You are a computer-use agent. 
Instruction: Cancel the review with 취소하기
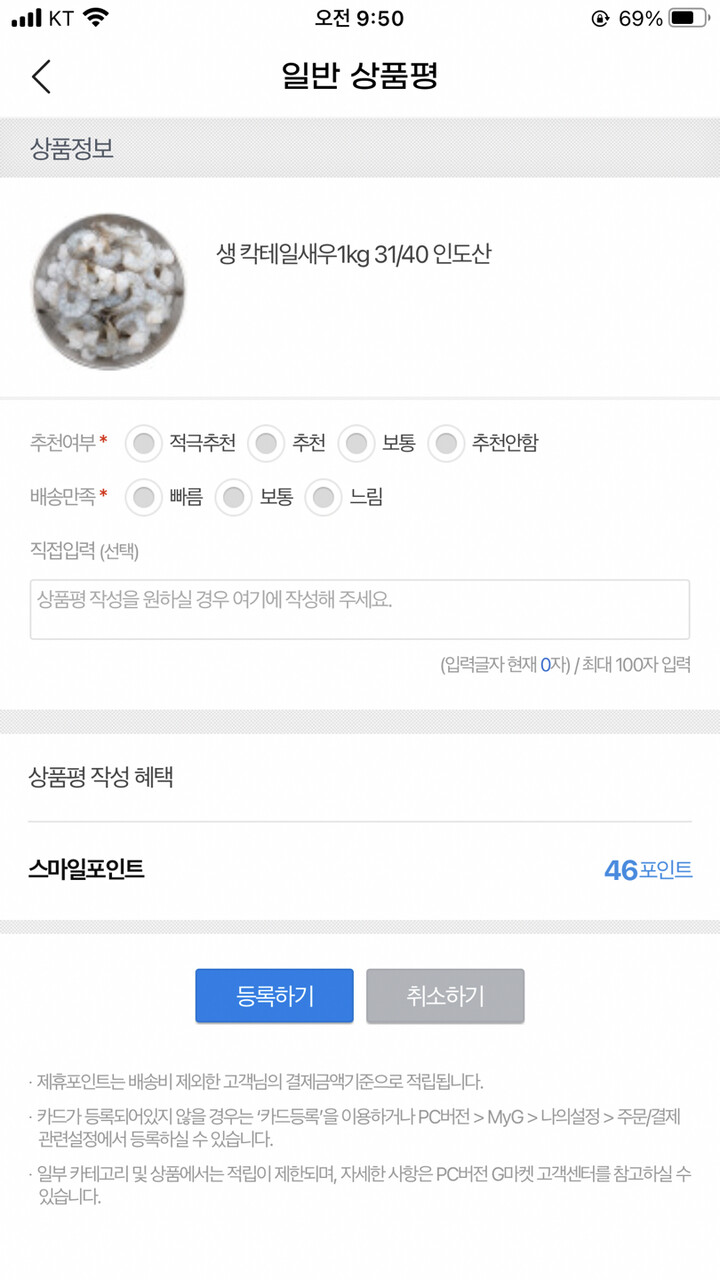445,996
